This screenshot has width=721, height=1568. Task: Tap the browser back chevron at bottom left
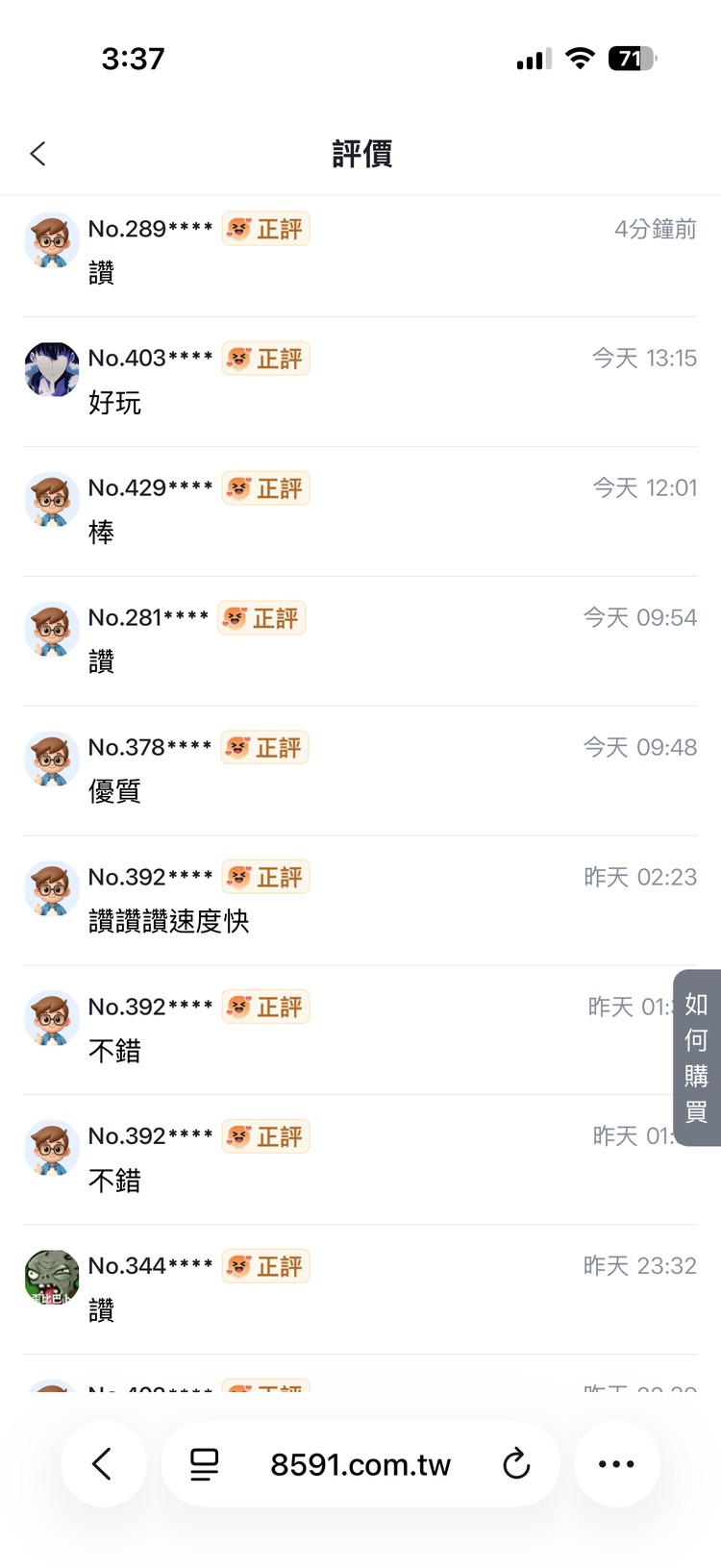tap(104, 1463)
